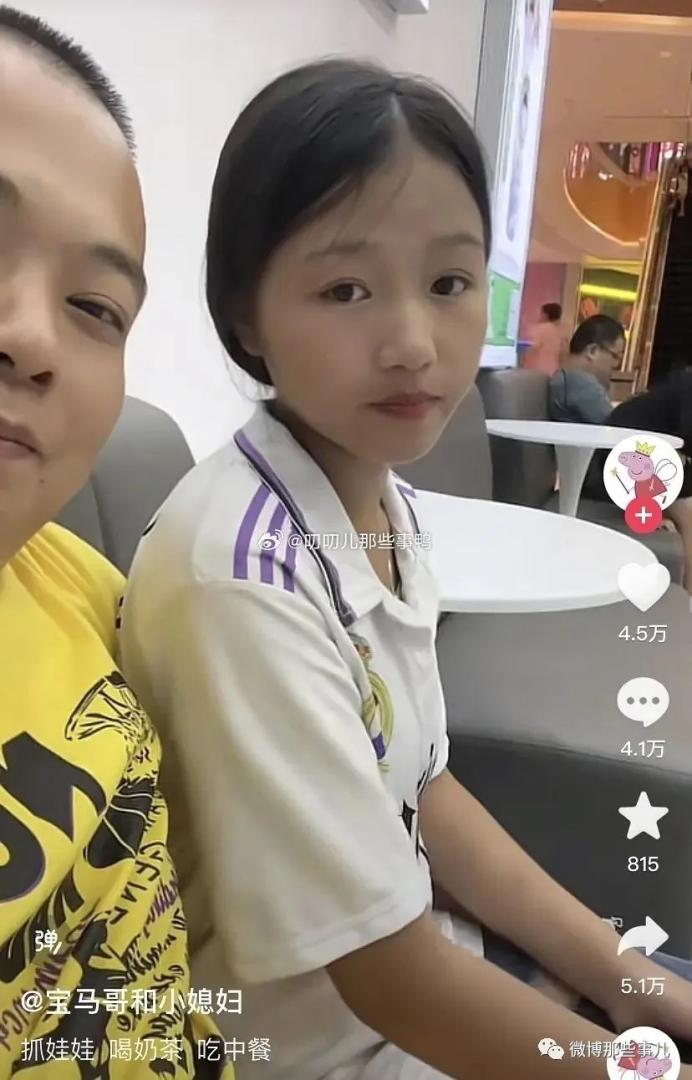Open the comments with 4.1万 replies

click(642, 702)
